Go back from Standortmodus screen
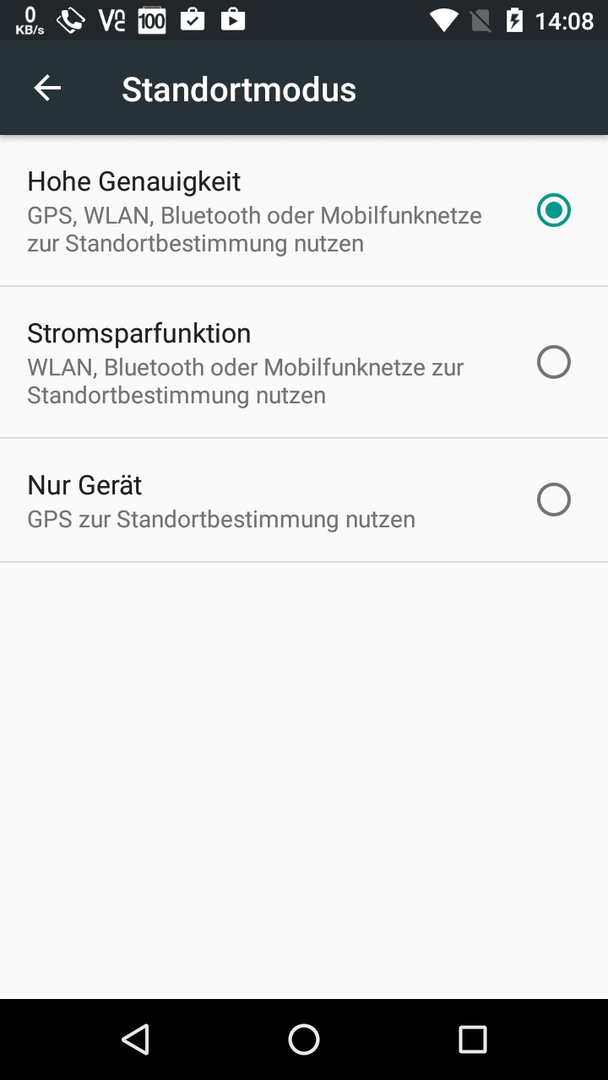608x1080 pixels. (x=48, y=88)
